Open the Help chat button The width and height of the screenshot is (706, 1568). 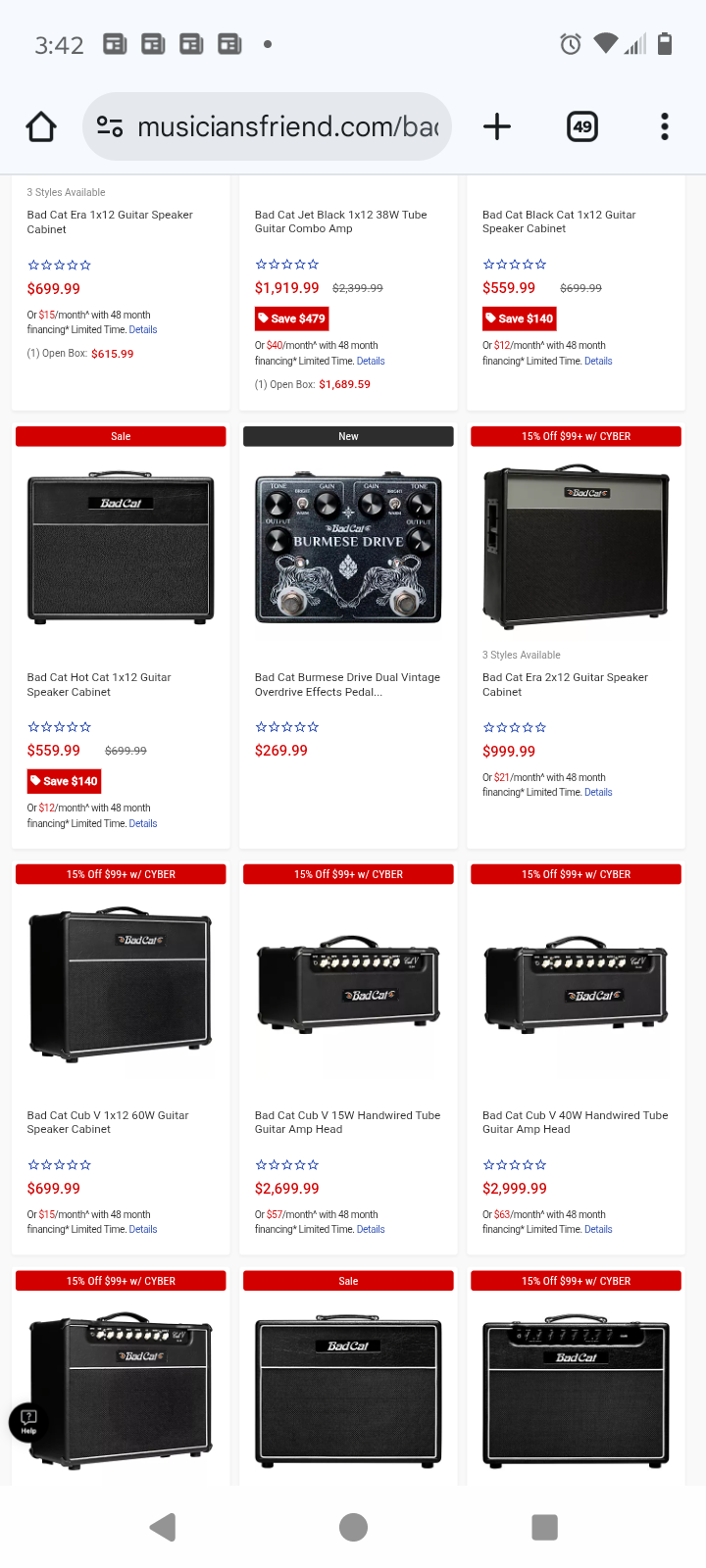pos(28,1421)
